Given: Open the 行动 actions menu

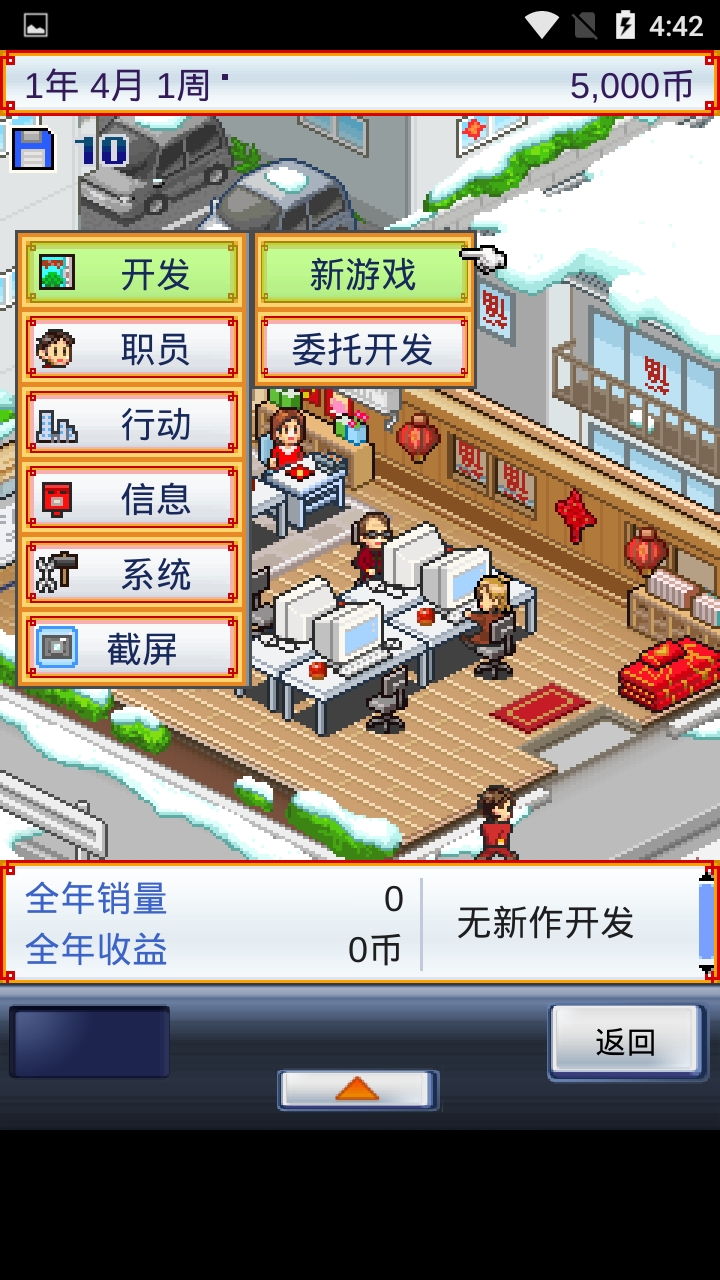Looking at the screenshot, I should pyautogui.click(x=132, y=424).
